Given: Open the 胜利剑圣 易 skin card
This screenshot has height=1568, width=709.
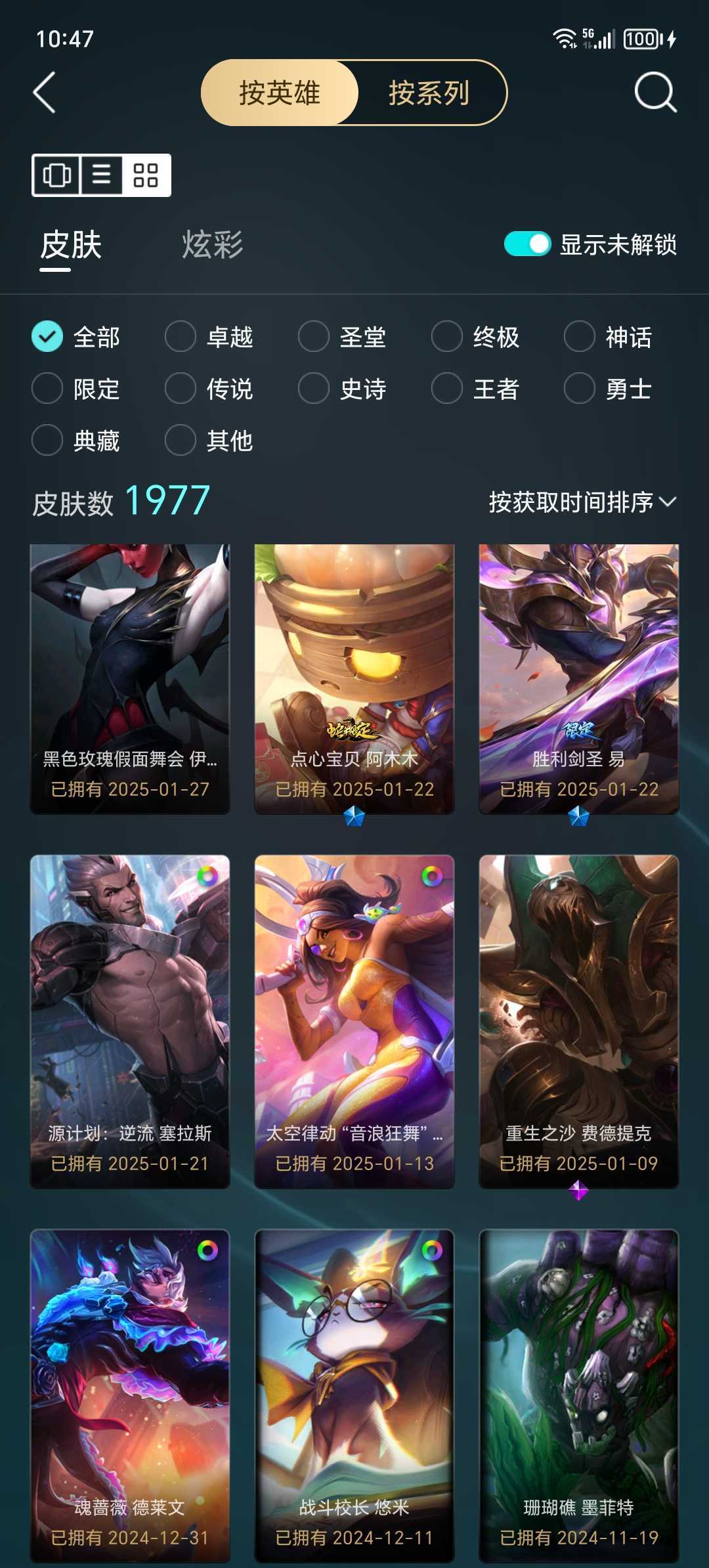Looking at the screenshot, I should 579,680.
